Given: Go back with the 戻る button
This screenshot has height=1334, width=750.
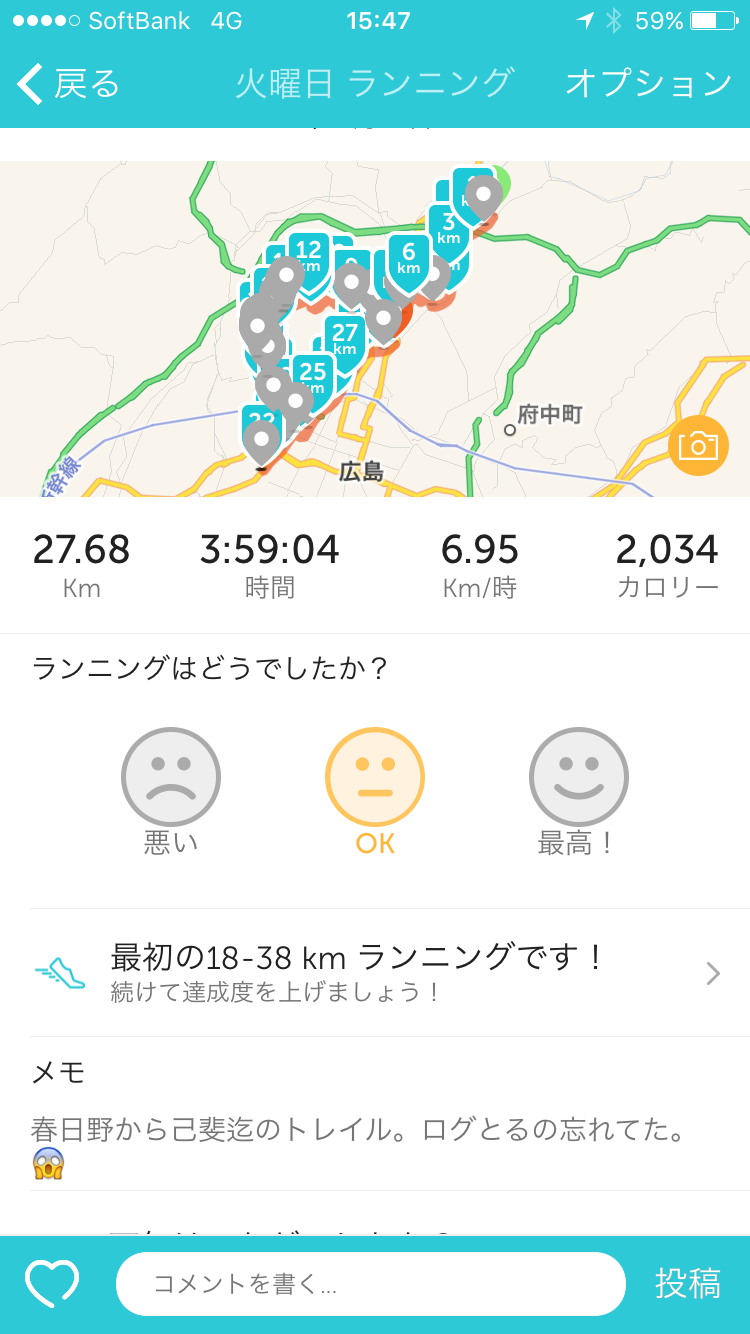Looking at the screenshot, I should 68,84.
